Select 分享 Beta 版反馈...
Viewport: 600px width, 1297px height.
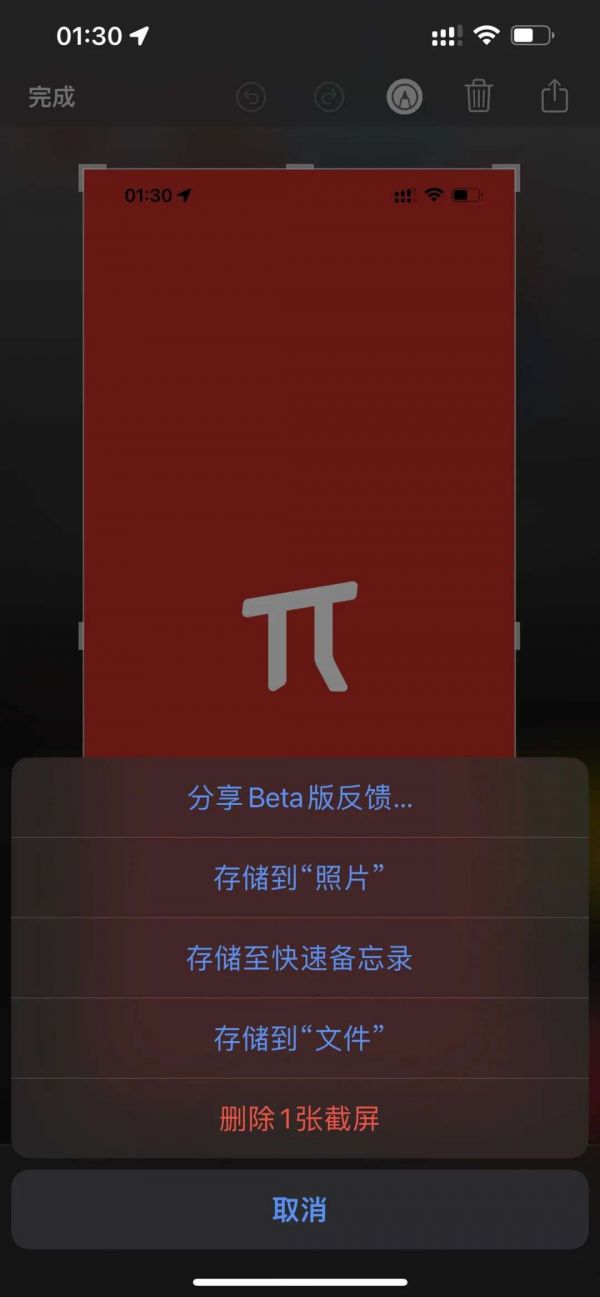tap(300, 798)
